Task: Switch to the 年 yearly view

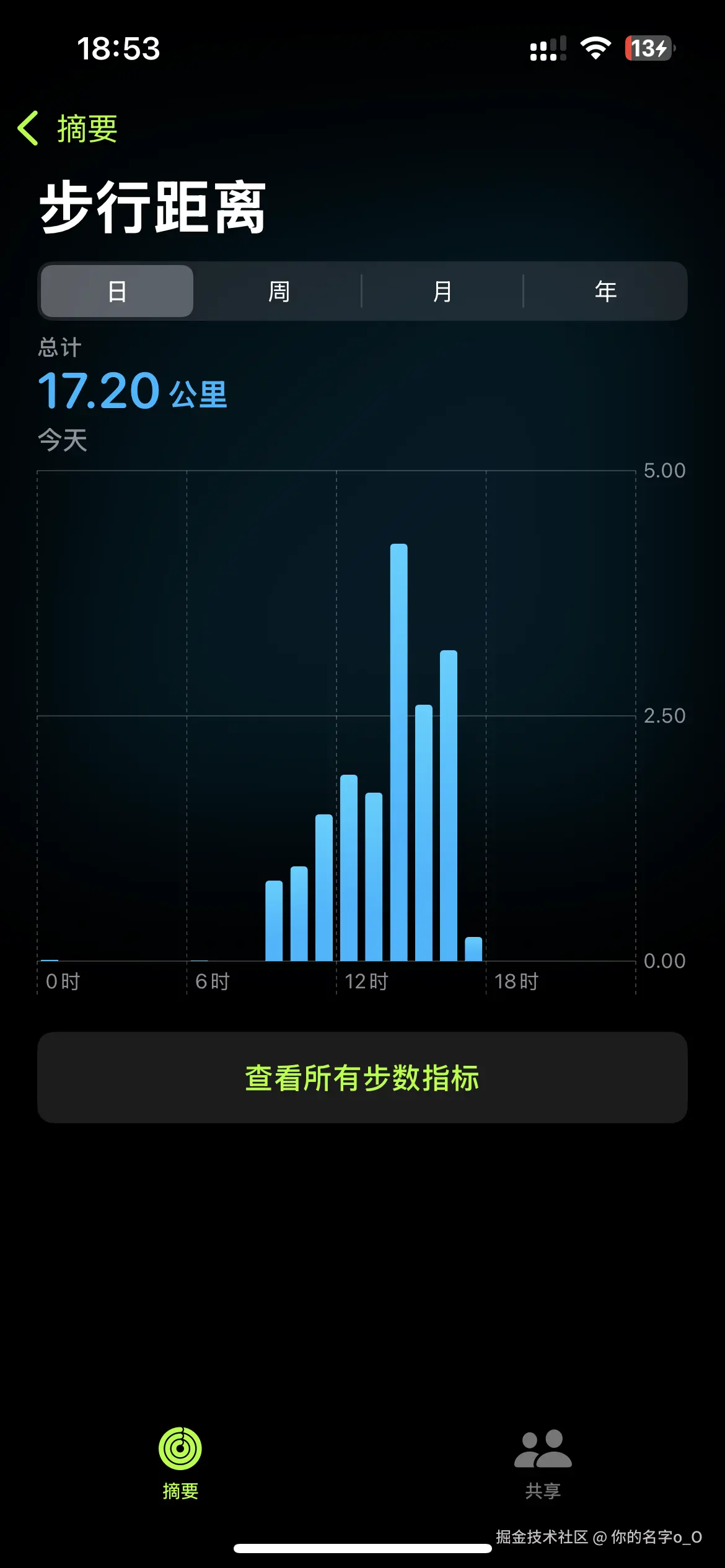Action: [x=606, y=291]
